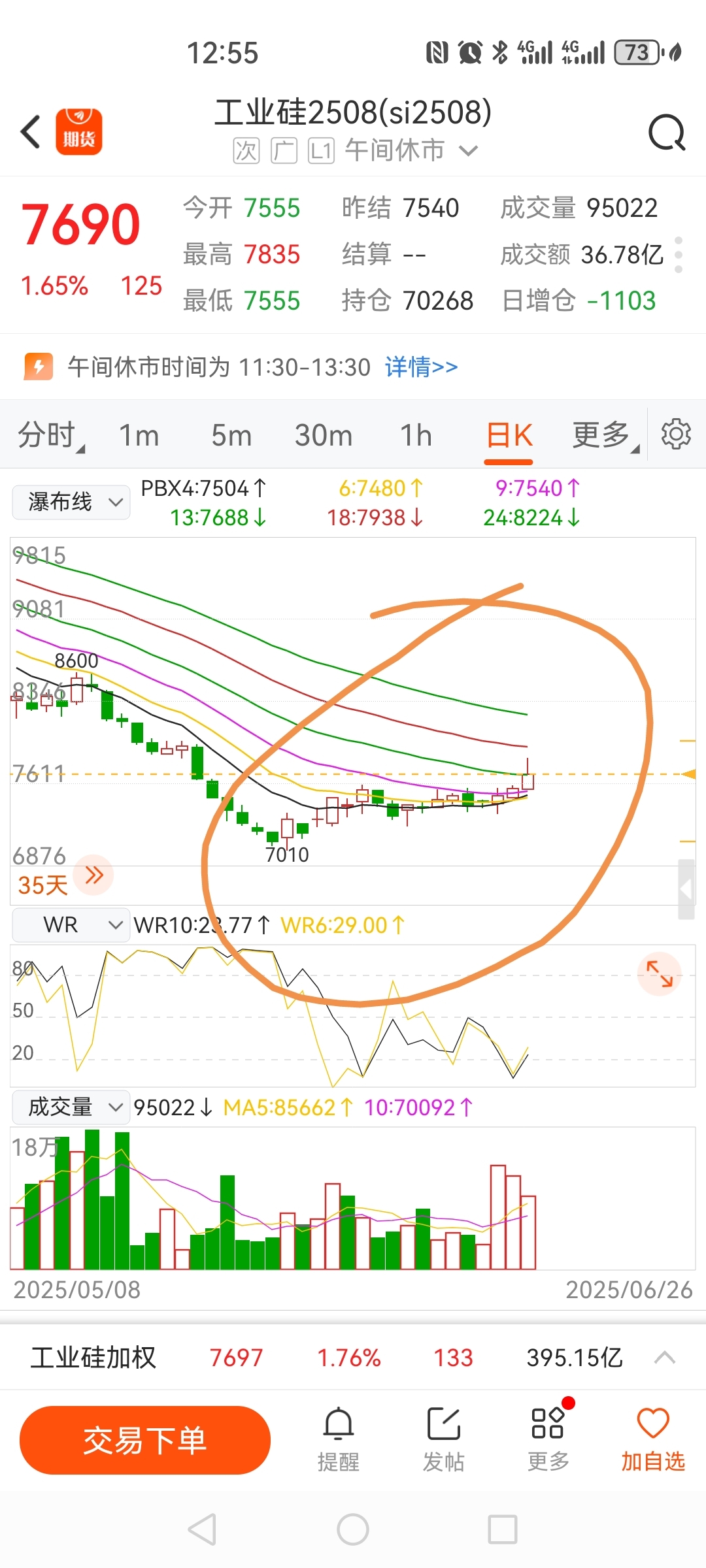Open the search magnifier icon
706x1568 pixels.
[x=667, y=133]
